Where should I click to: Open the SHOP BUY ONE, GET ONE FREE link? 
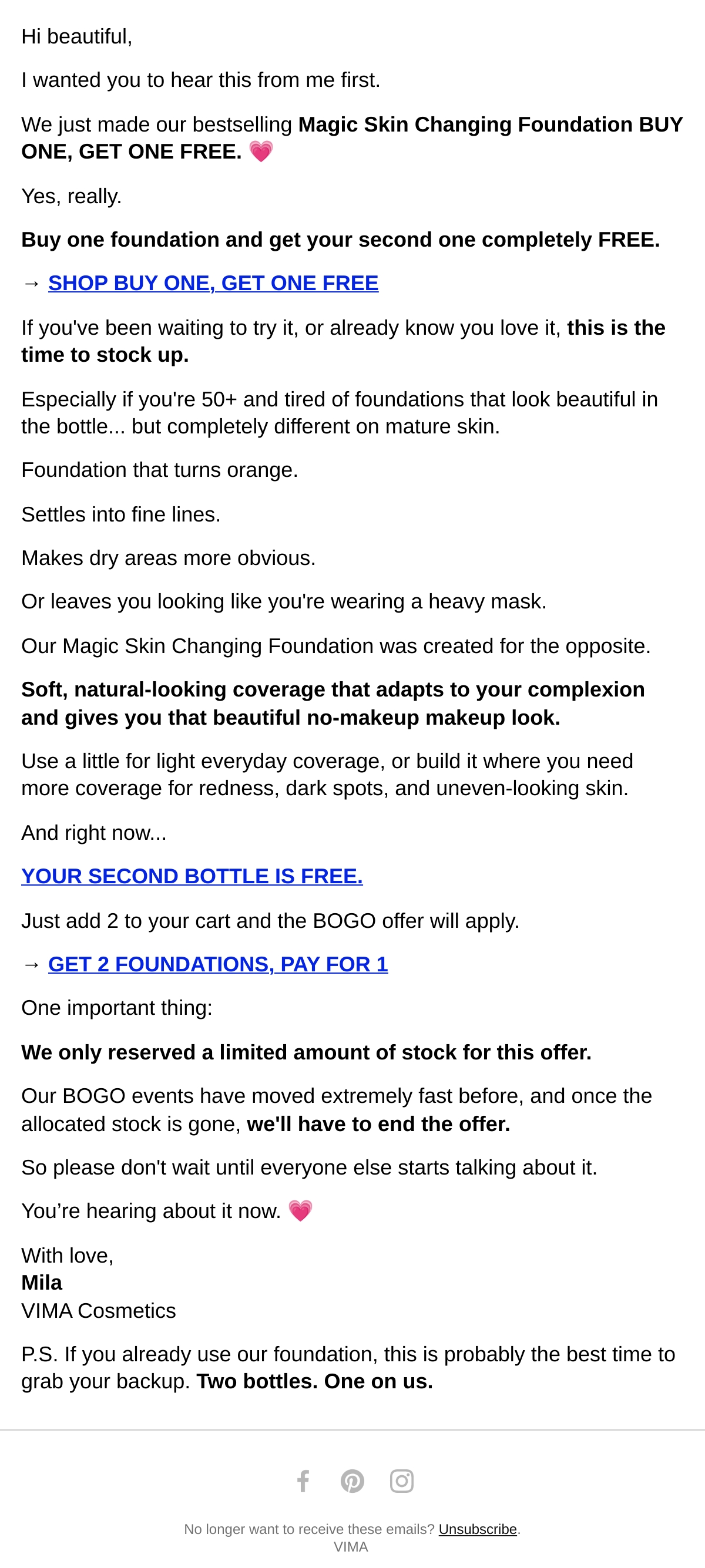(213, 283)
